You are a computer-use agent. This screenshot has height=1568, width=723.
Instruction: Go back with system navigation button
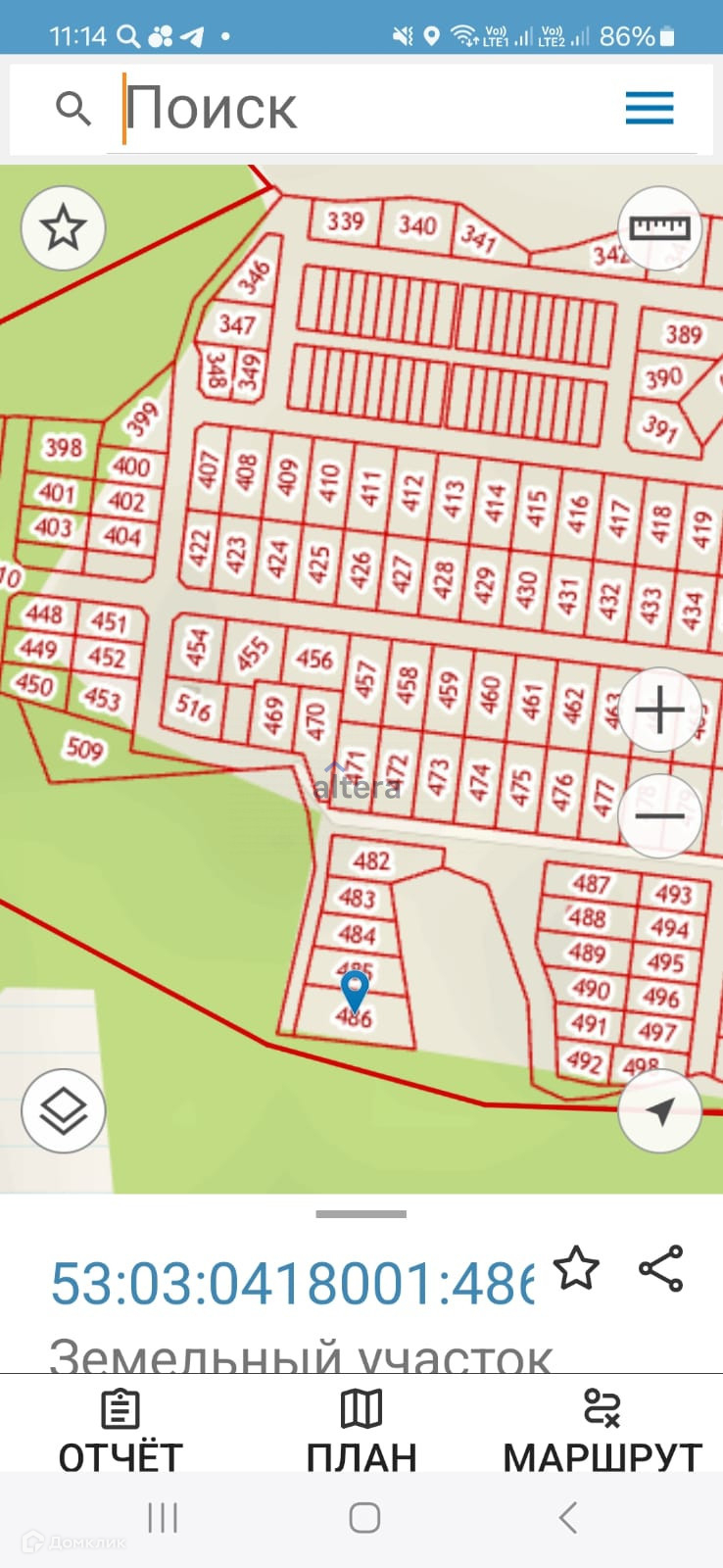coord(568,1518)
